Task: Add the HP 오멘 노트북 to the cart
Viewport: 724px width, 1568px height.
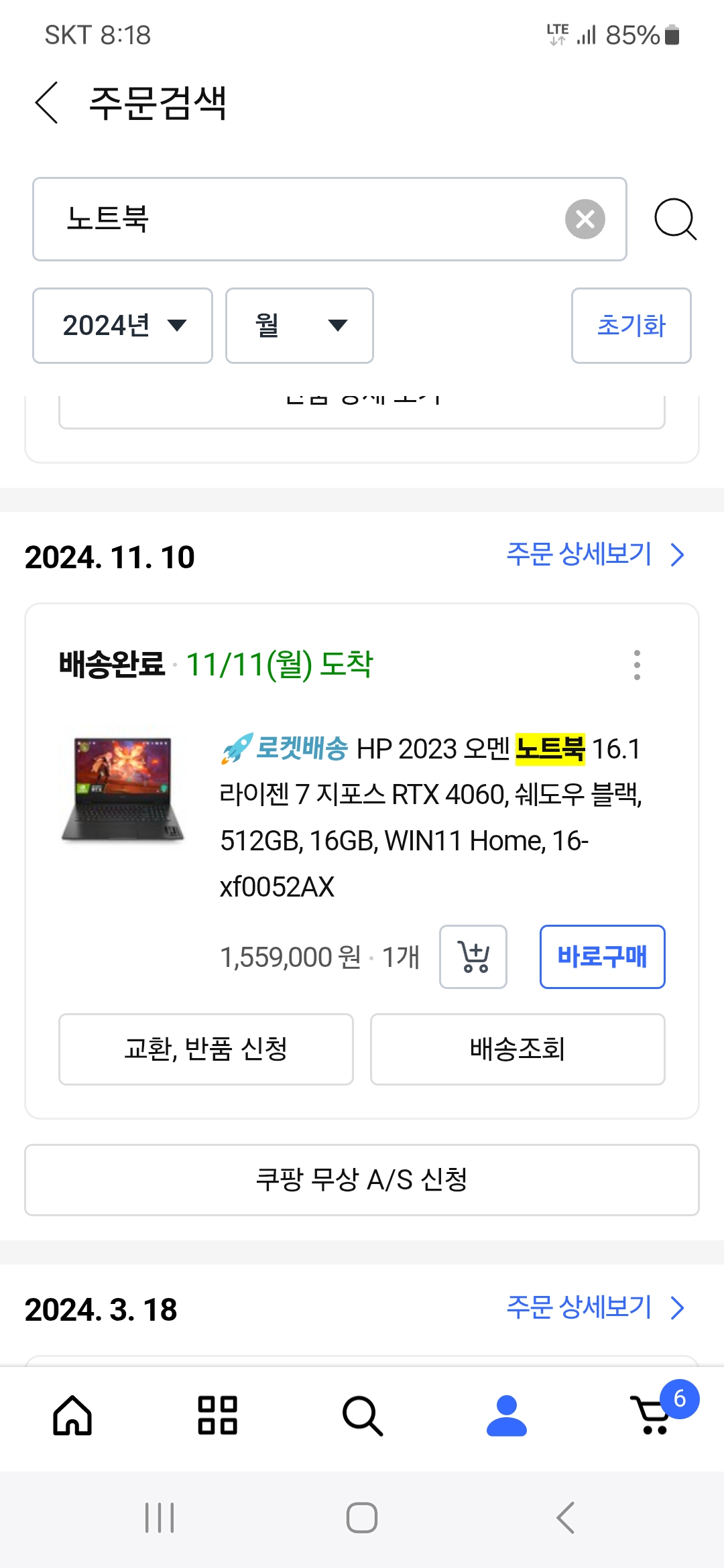Action: pyautogui.click(x=473, y=957)
